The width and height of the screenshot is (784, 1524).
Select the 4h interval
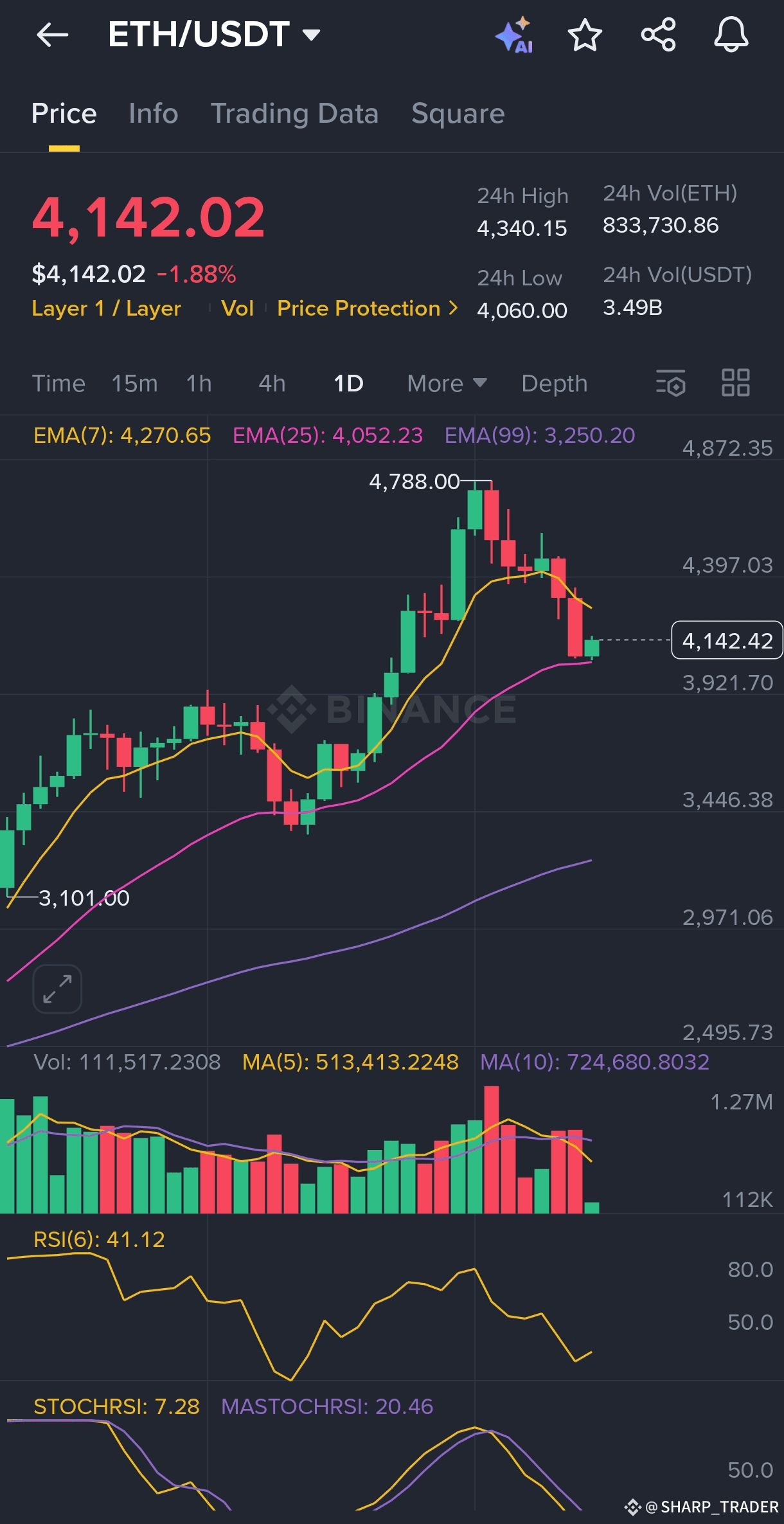pos(272,384)
